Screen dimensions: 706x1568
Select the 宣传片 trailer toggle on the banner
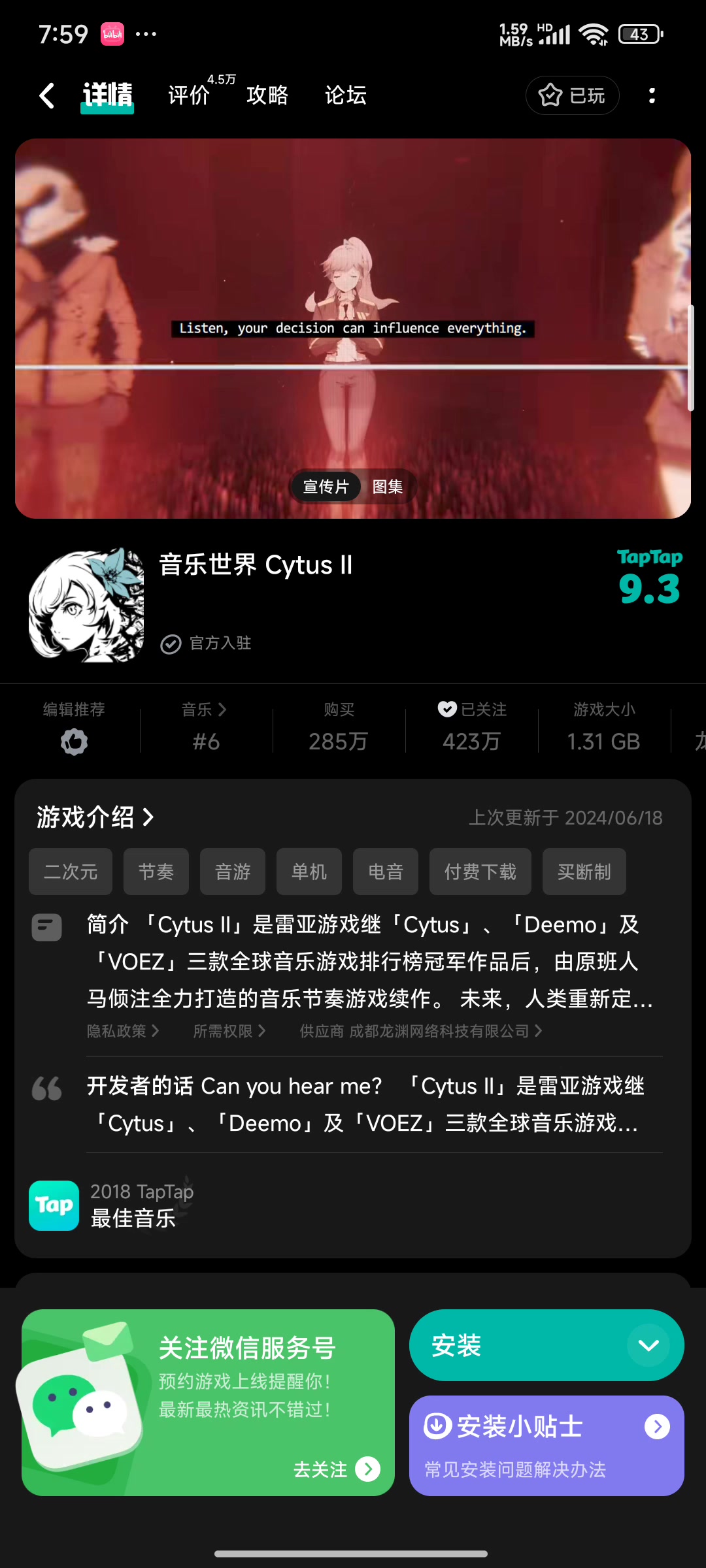coord(326,487)
